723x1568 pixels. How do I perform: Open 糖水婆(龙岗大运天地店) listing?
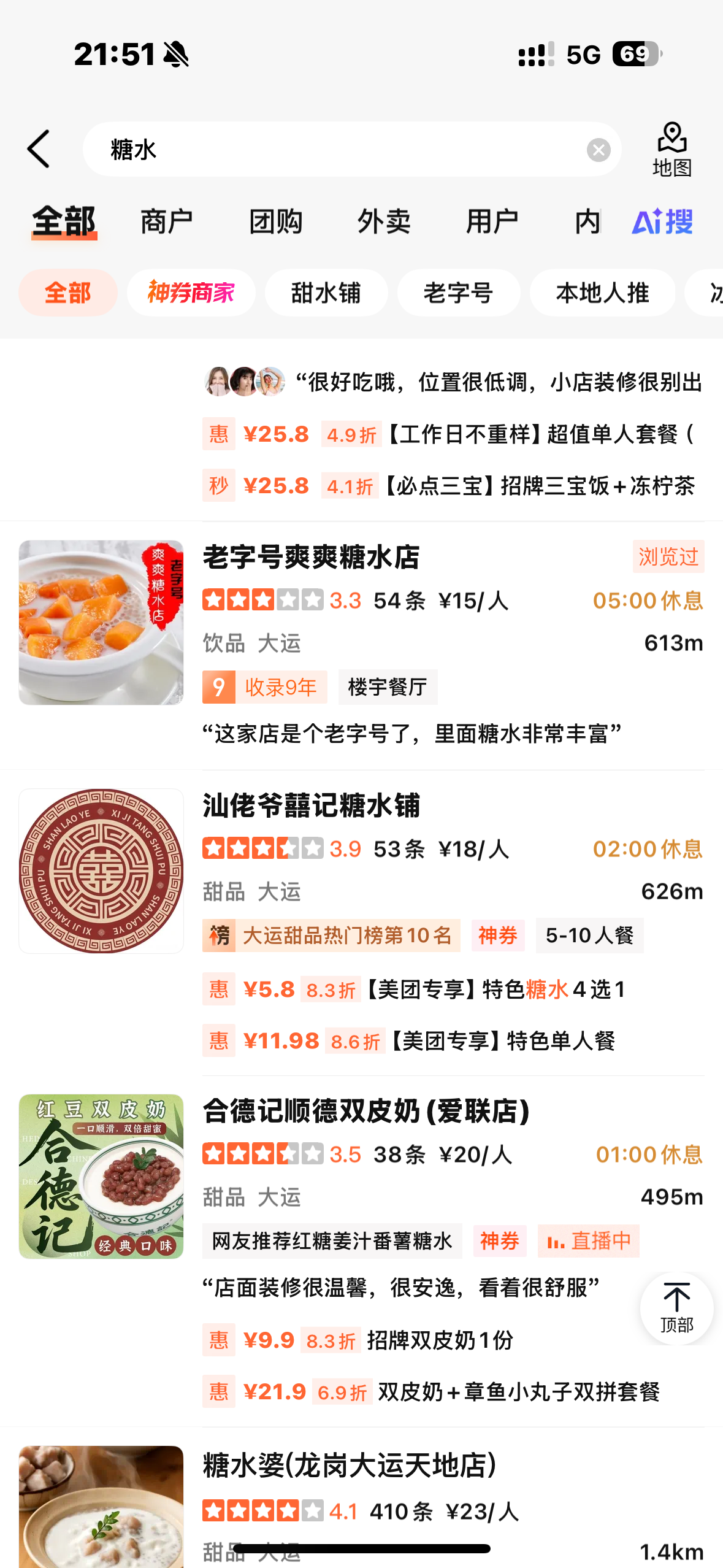point(350,1466)
